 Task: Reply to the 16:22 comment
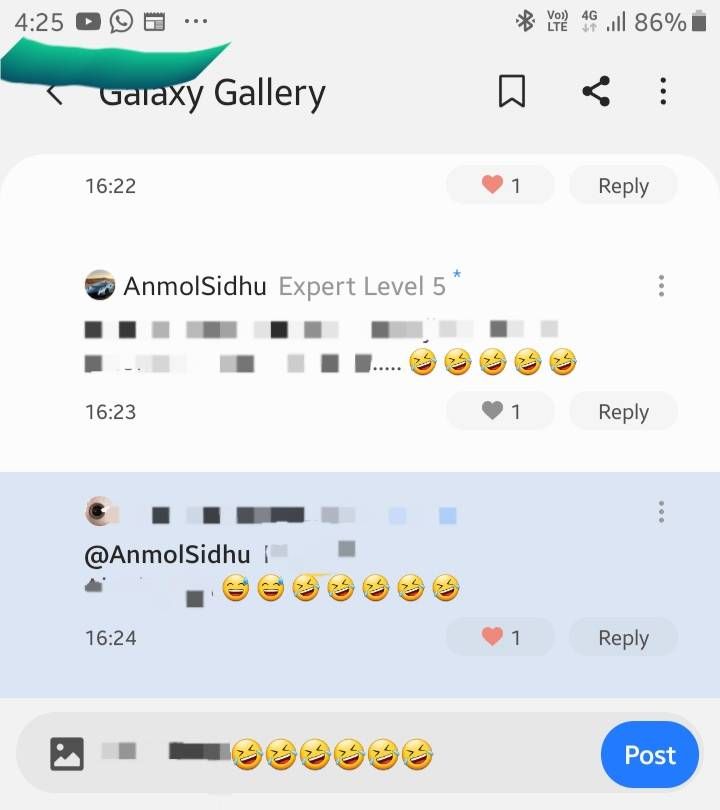pyautogui.click(x=623, y=186)
